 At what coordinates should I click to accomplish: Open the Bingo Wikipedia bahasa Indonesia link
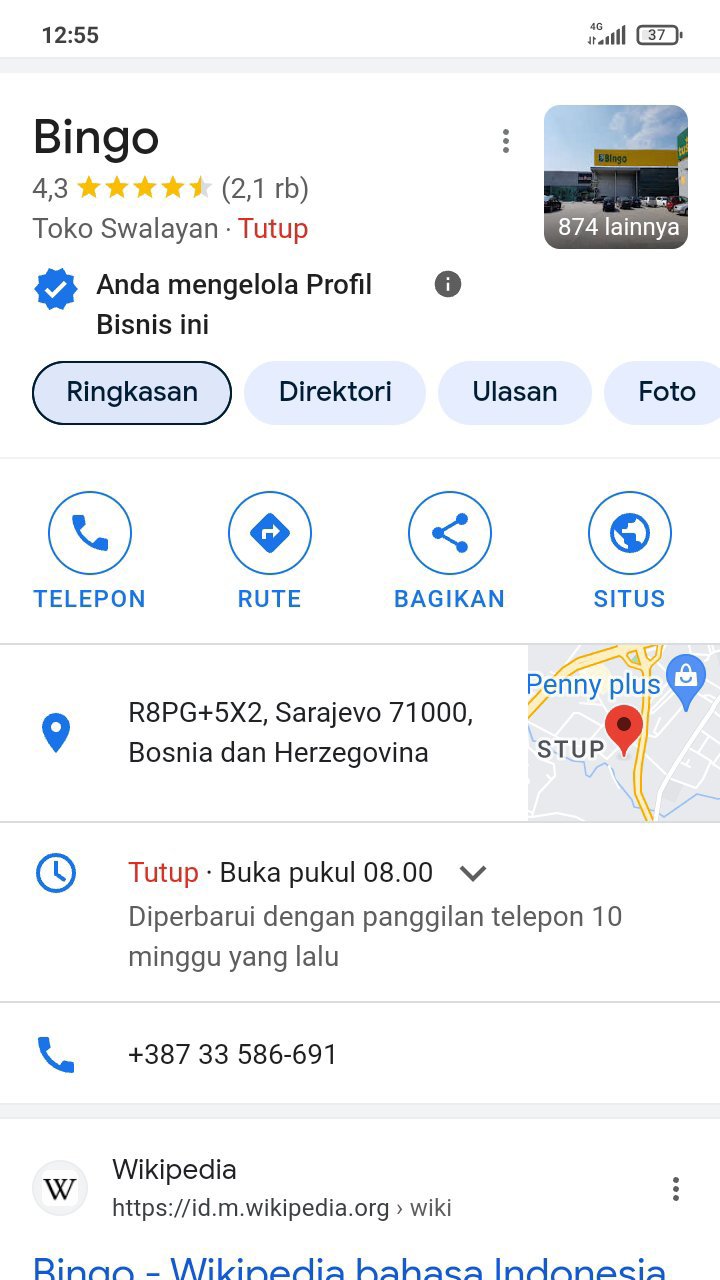point(349,1265)
